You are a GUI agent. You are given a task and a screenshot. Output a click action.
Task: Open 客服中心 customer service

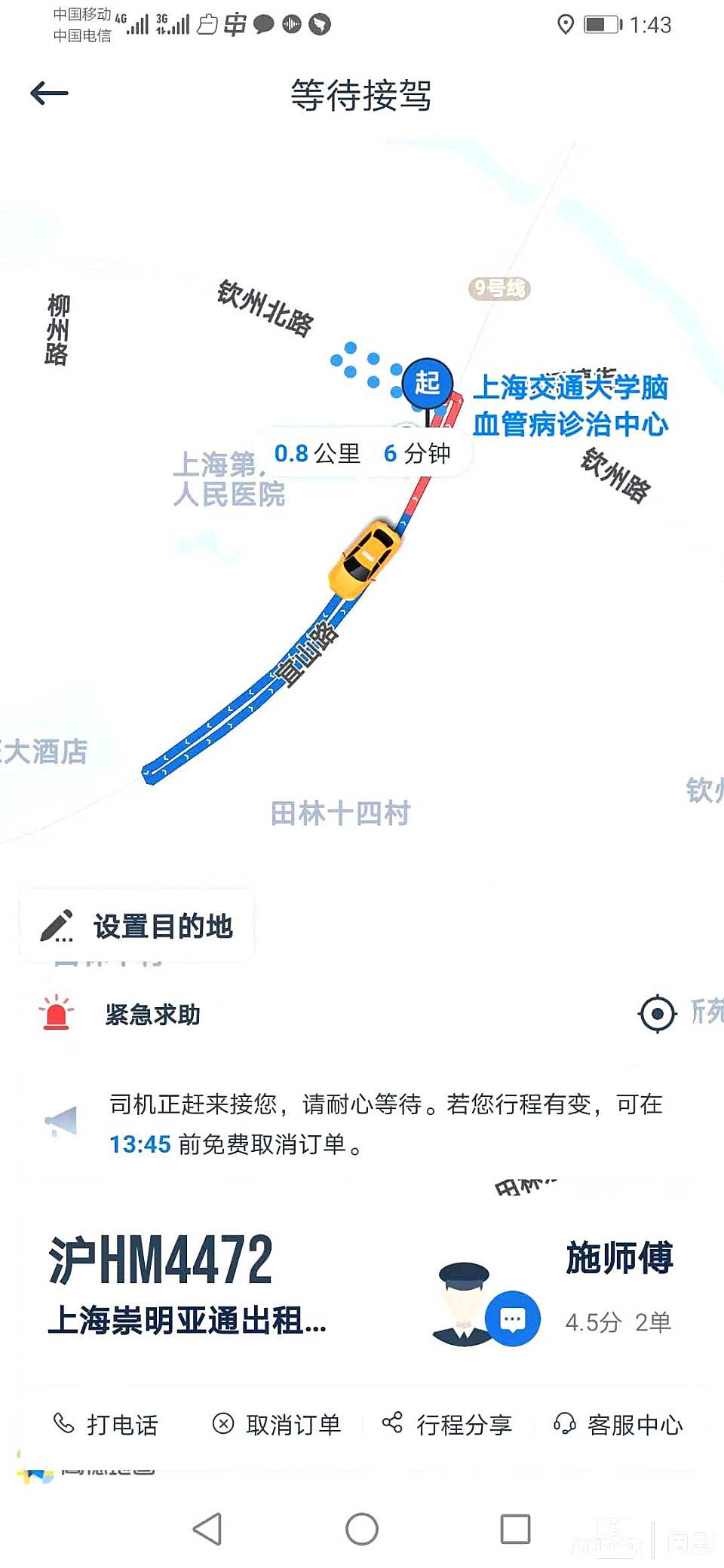[618, 1424]
